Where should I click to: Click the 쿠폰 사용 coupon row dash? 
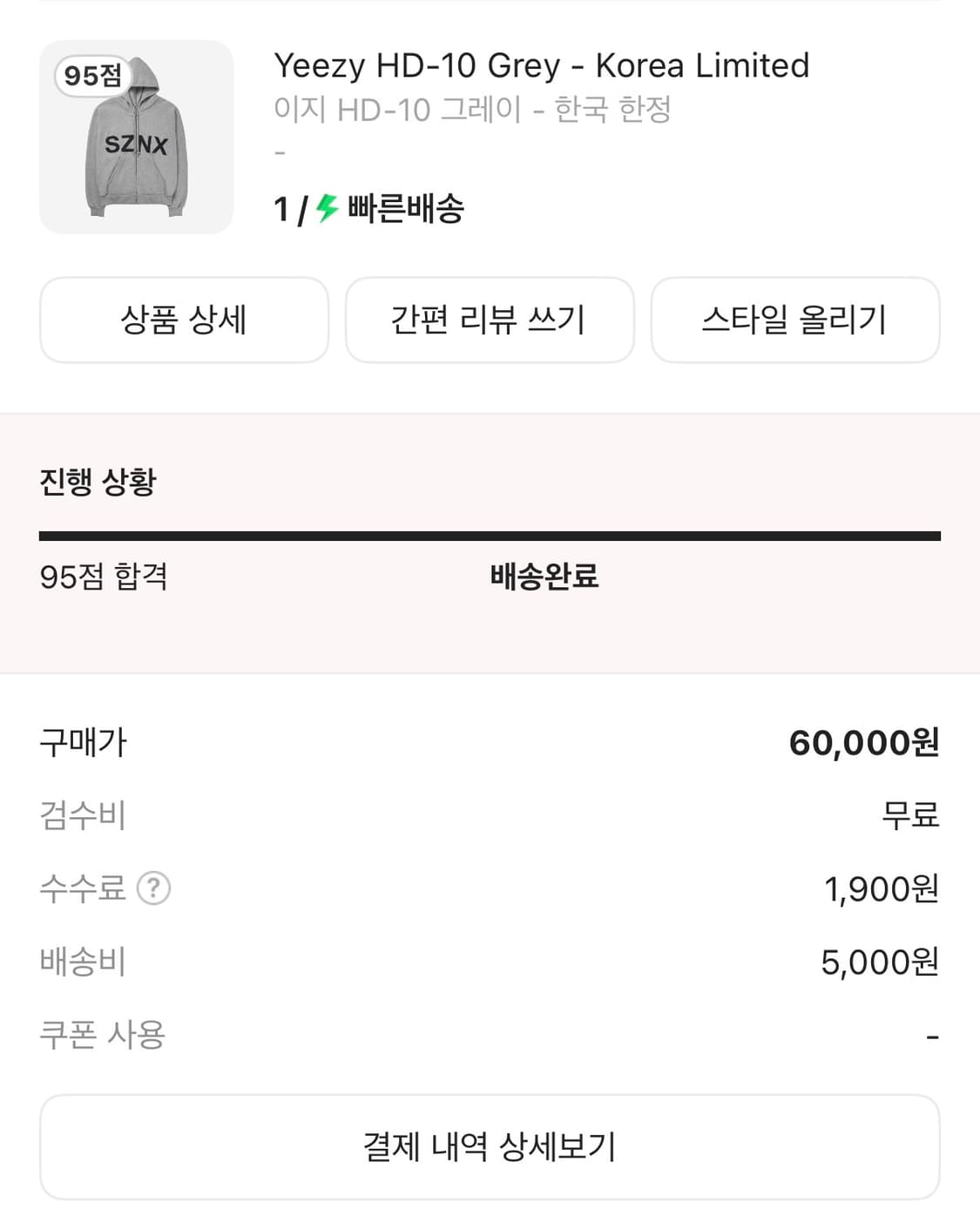coord(931,1035)
